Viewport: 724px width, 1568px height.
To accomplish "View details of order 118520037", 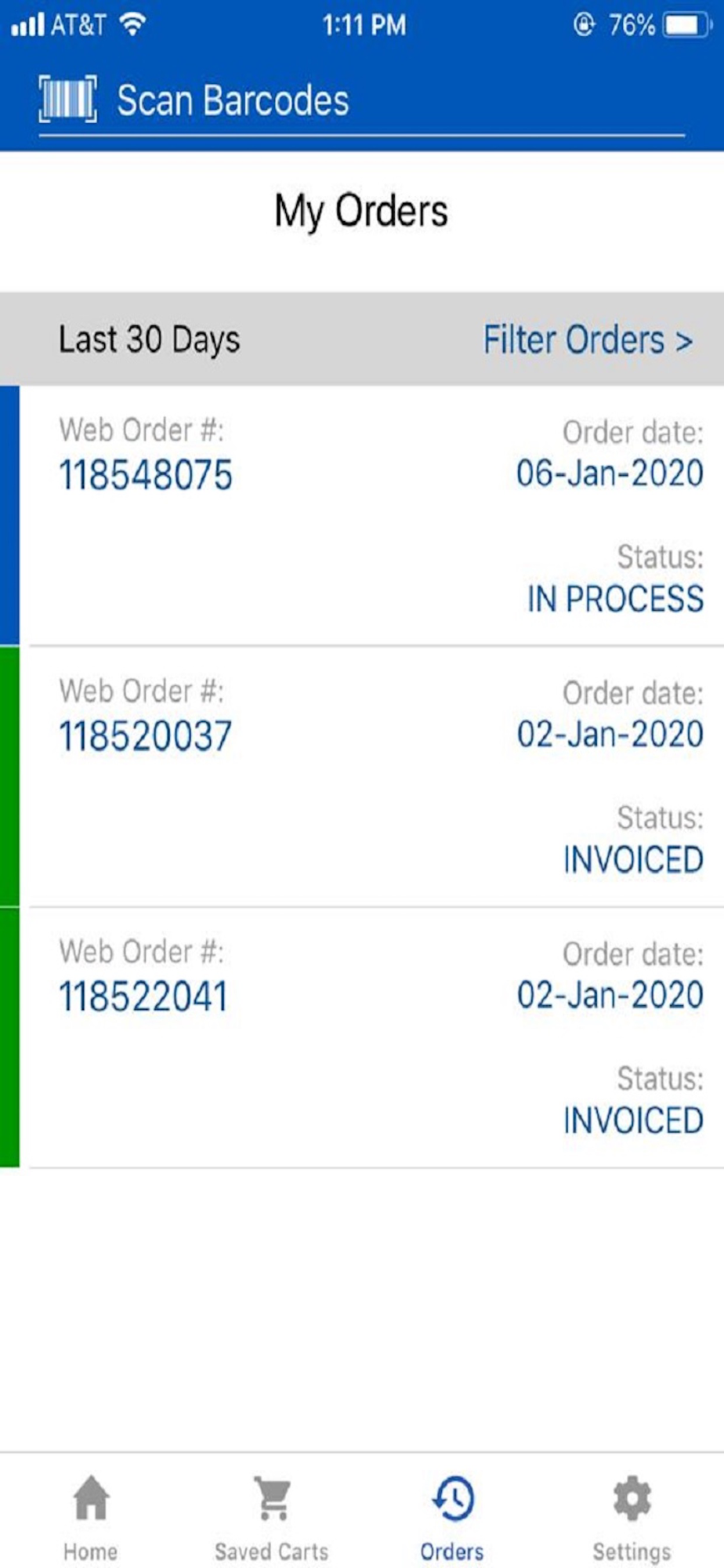I will click(x=146, y=736).
